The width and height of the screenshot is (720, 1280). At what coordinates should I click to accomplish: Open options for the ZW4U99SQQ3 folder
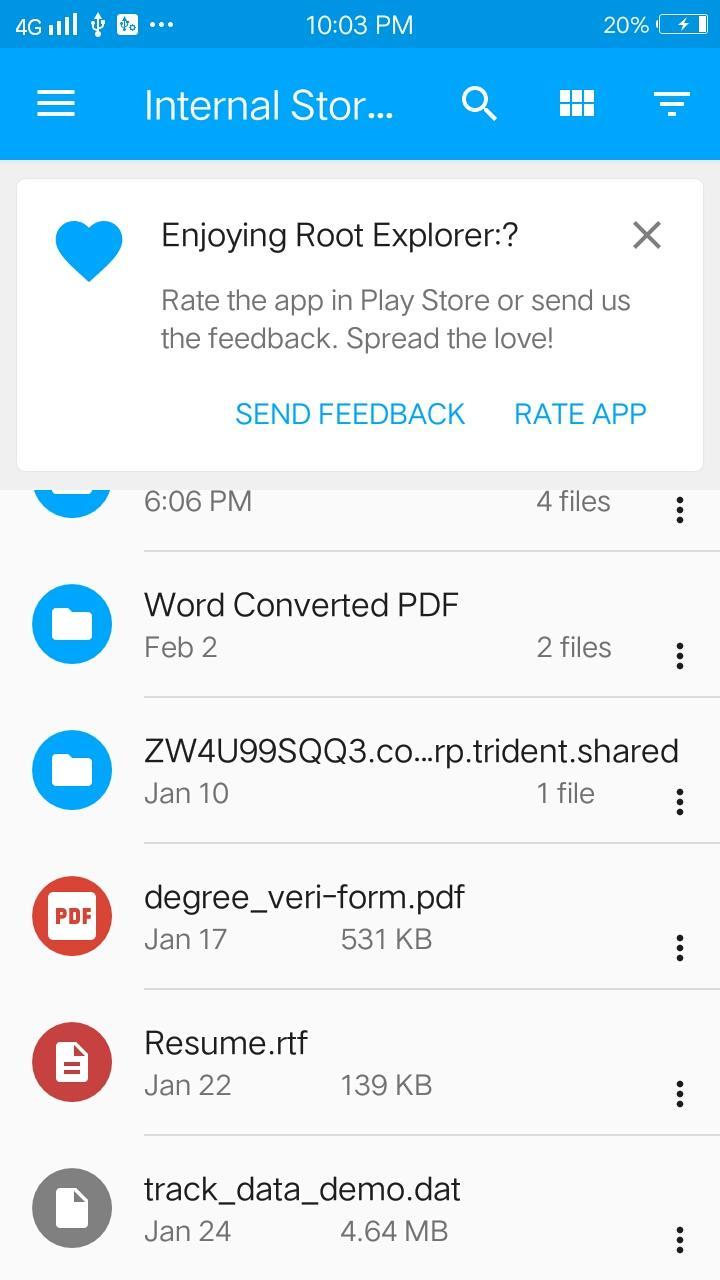tap(680, 802)
